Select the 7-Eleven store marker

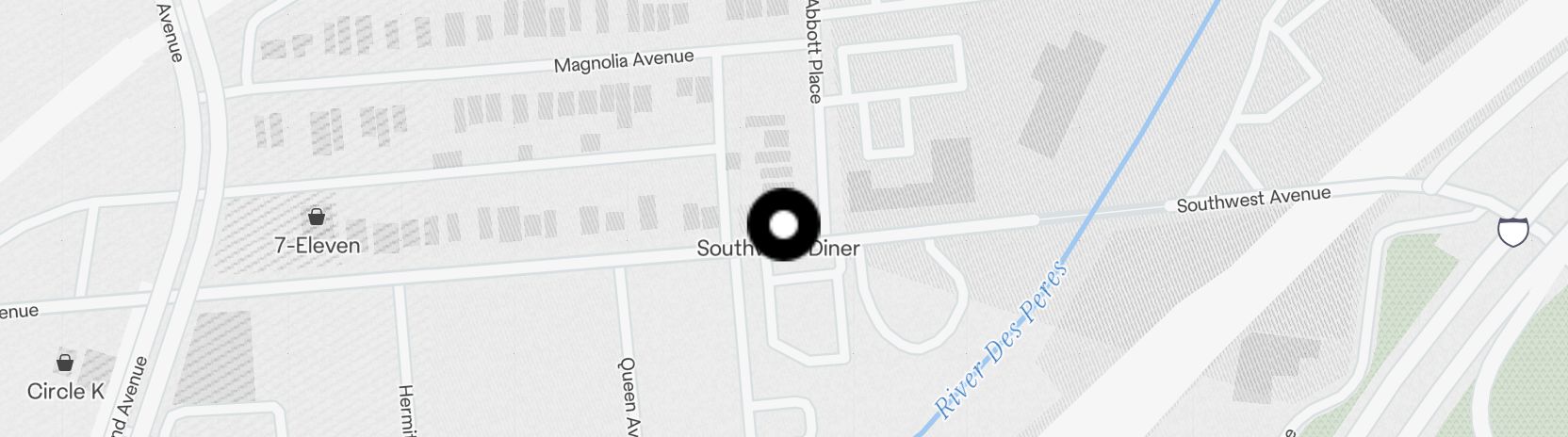(318, 218)
